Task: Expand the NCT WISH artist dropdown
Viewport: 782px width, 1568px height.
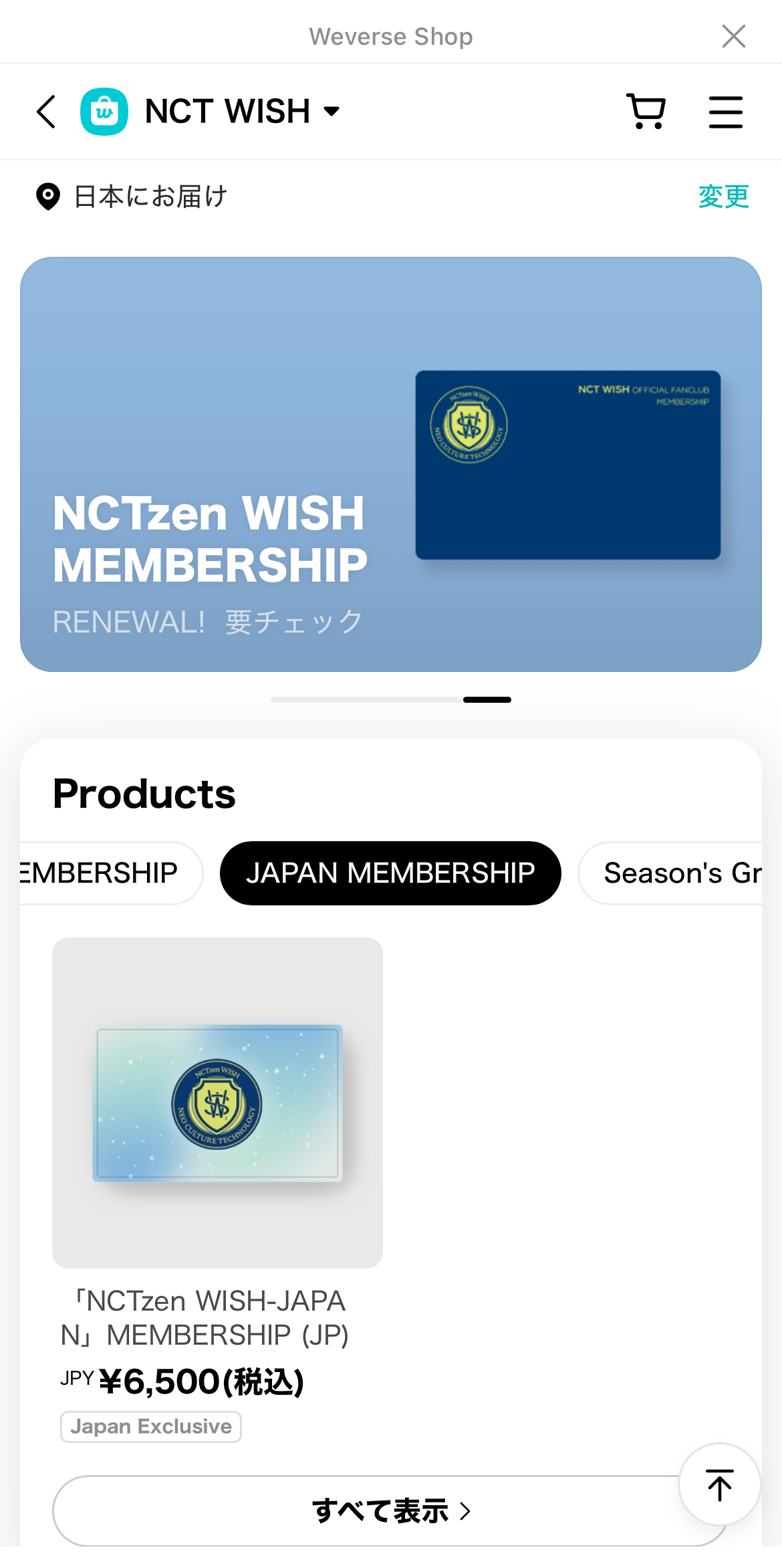Action: [242, 111]
